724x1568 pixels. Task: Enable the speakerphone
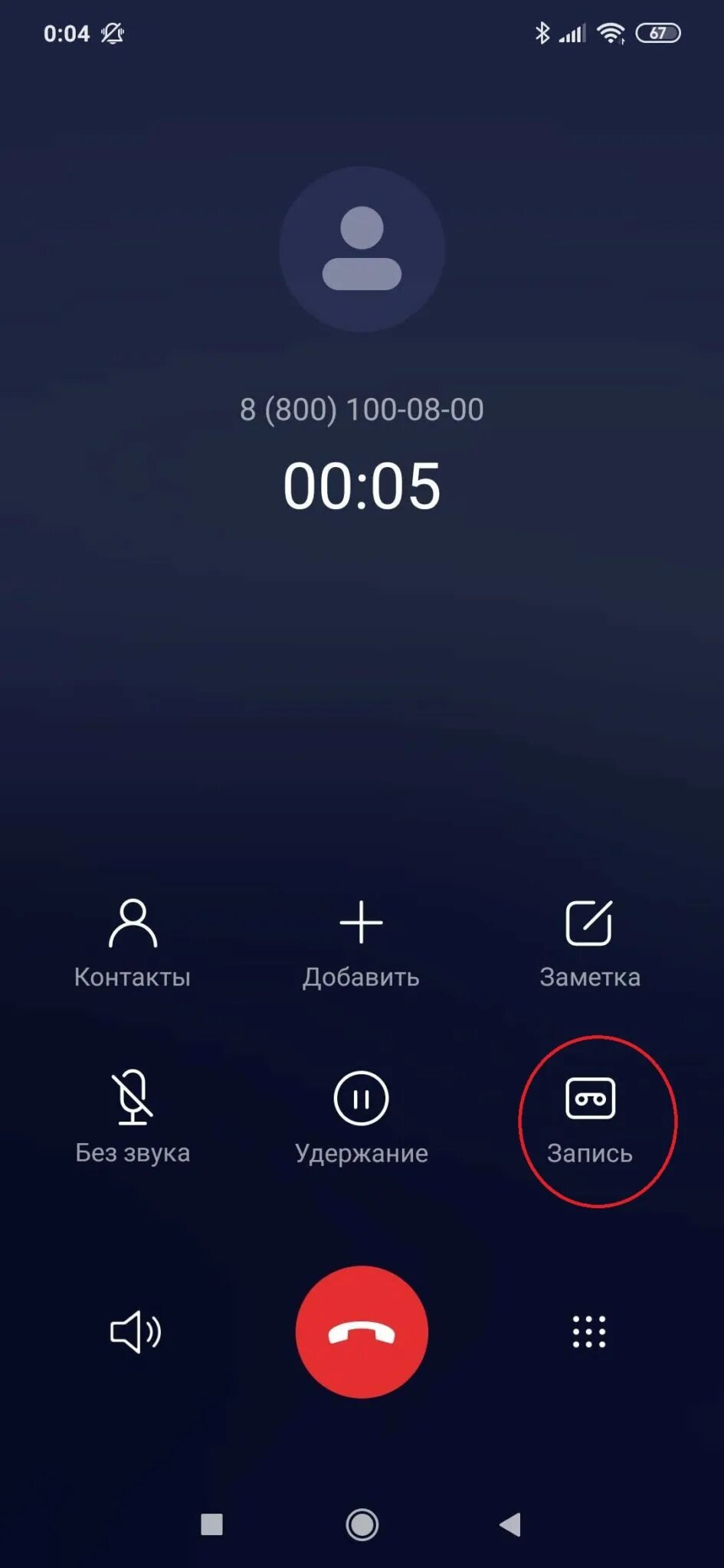[134, 1332]
